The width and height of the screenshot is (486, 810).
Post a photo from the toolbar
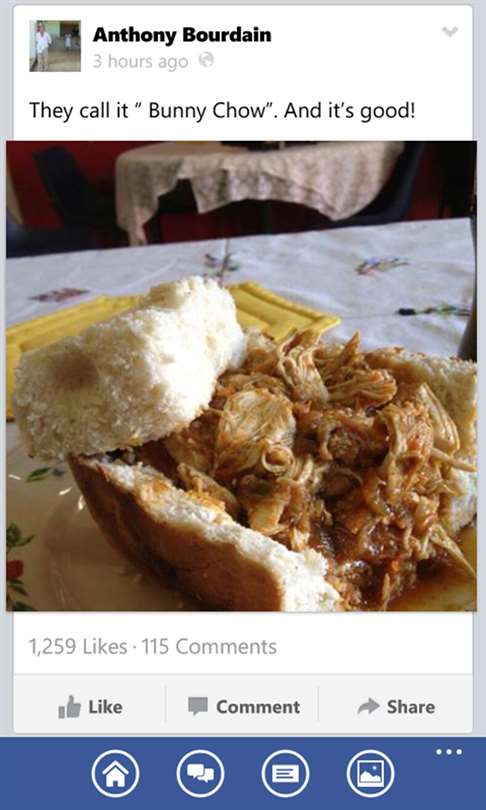pyautogui.click(x=370, y=773)
